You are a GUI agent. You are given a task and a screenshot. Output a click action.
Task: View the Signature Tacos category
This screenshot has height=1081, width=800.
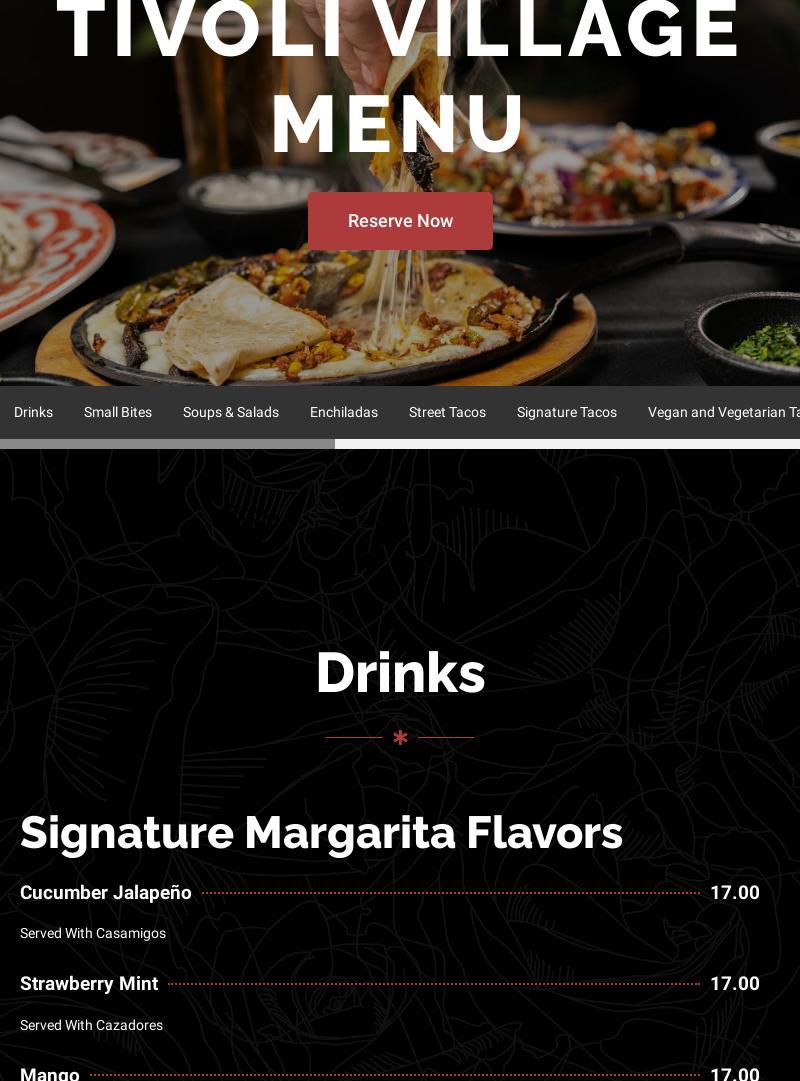[567, 412]
